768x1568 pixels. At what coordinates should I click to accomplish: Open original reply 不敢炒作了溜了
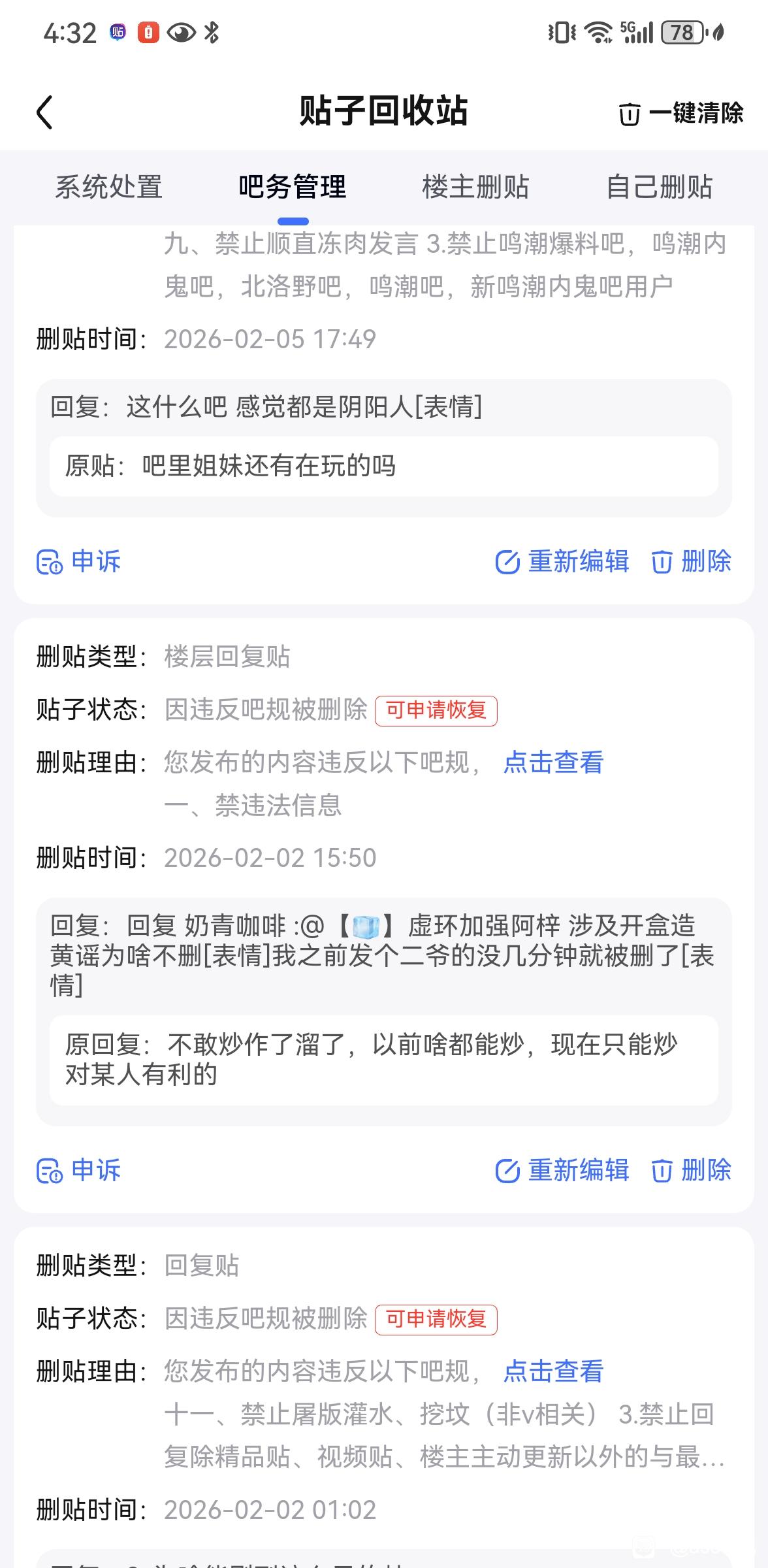tap(383, 1060)
